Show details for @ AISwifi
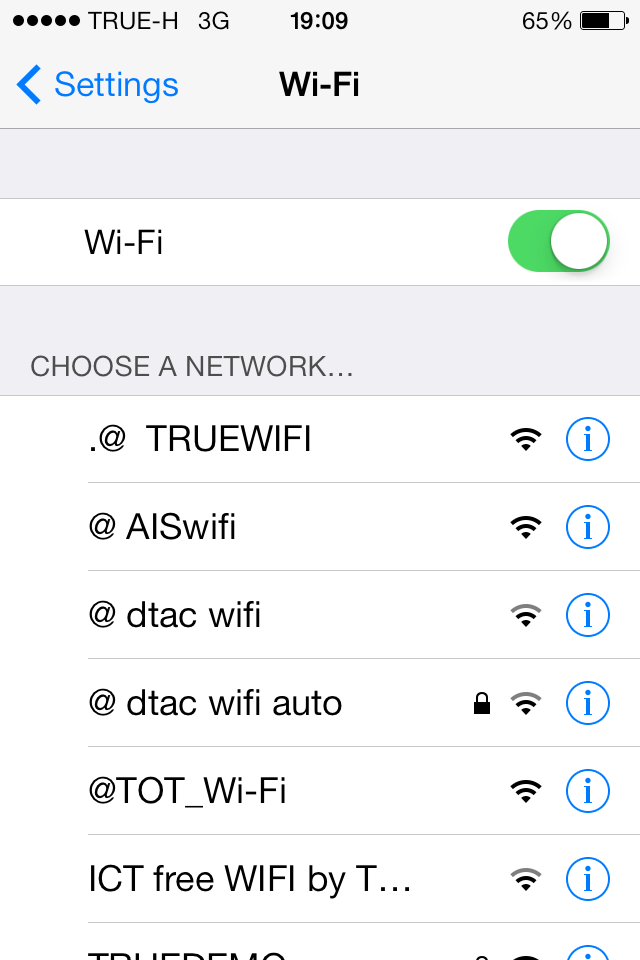This screenshot has height=960, width=640. point(587,526)
